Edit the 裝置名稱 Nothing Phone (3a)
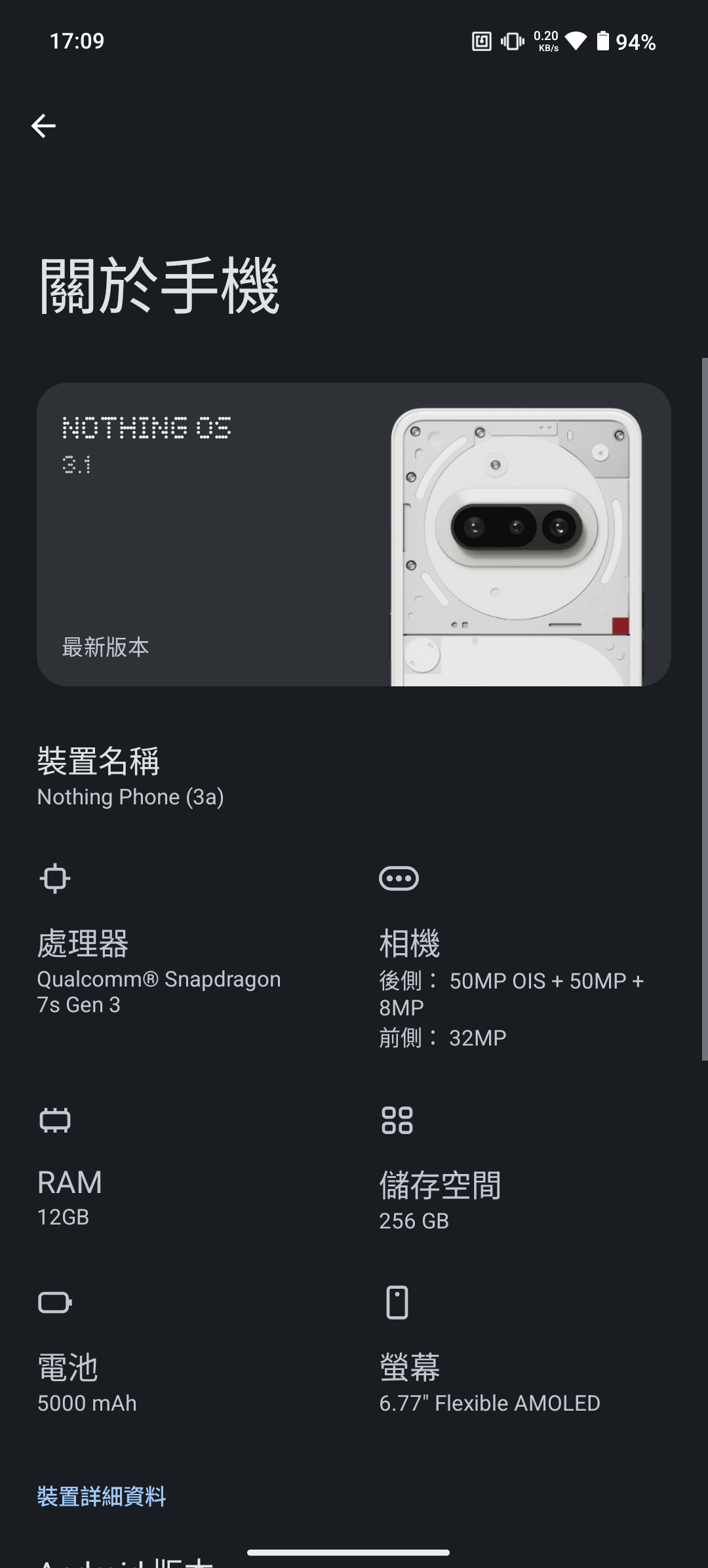Image resolution: width=708 pixels, height=1568 pixels. [x=131, y=777]
